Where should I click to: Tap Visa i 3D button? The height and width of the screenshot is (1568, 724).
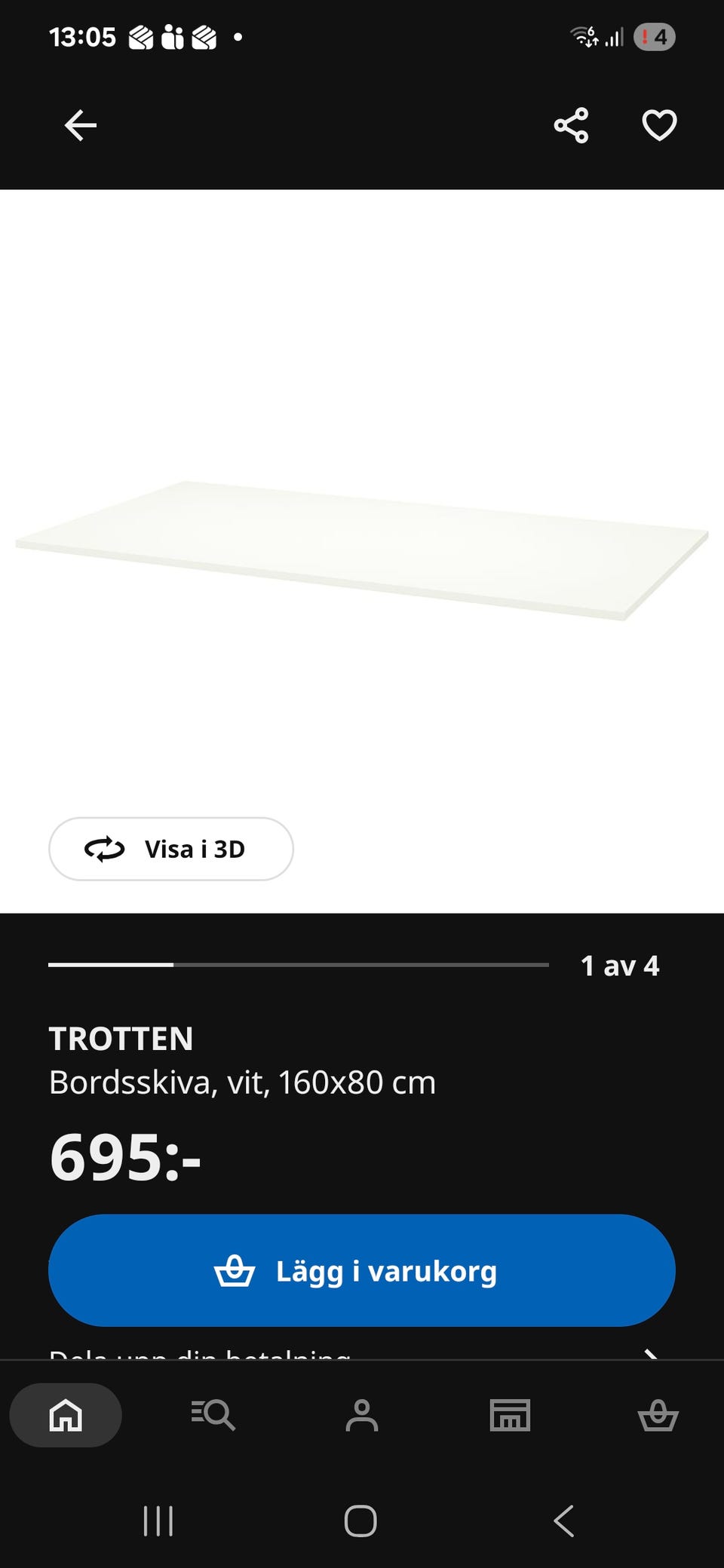click(171, 849)
